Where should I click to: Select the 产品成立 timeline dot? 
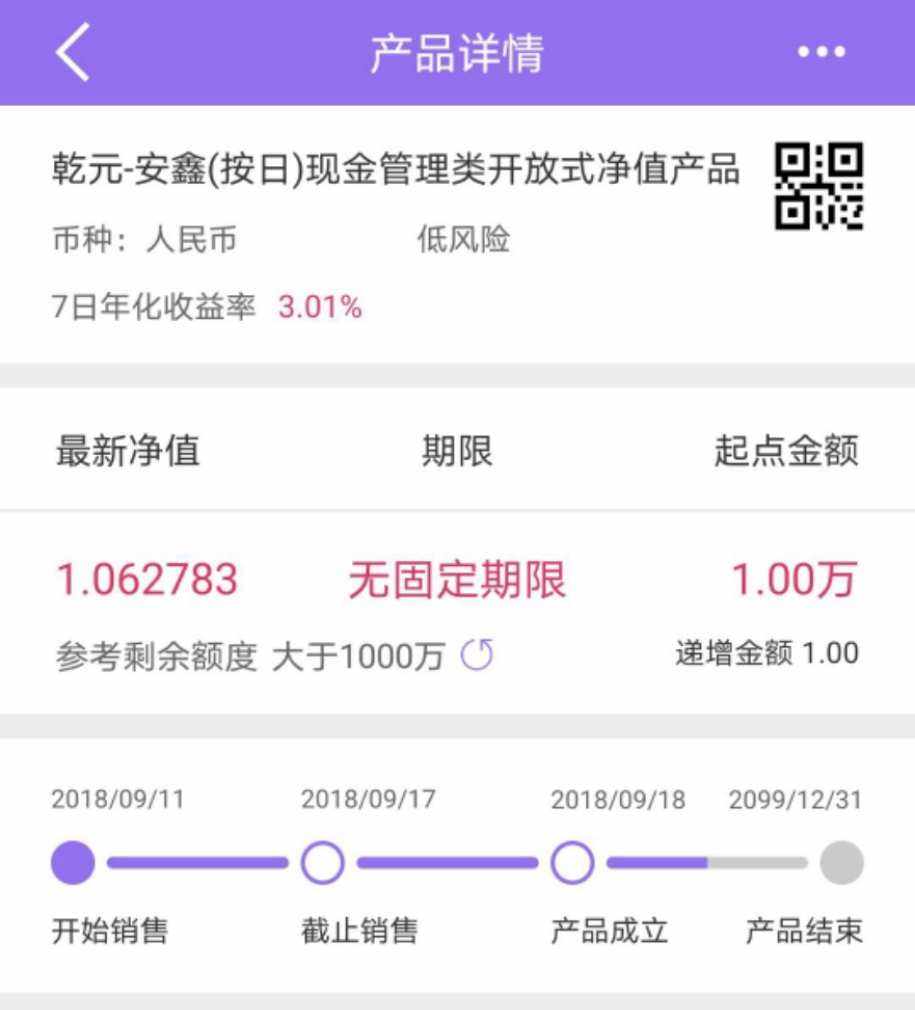click(573, 862)
